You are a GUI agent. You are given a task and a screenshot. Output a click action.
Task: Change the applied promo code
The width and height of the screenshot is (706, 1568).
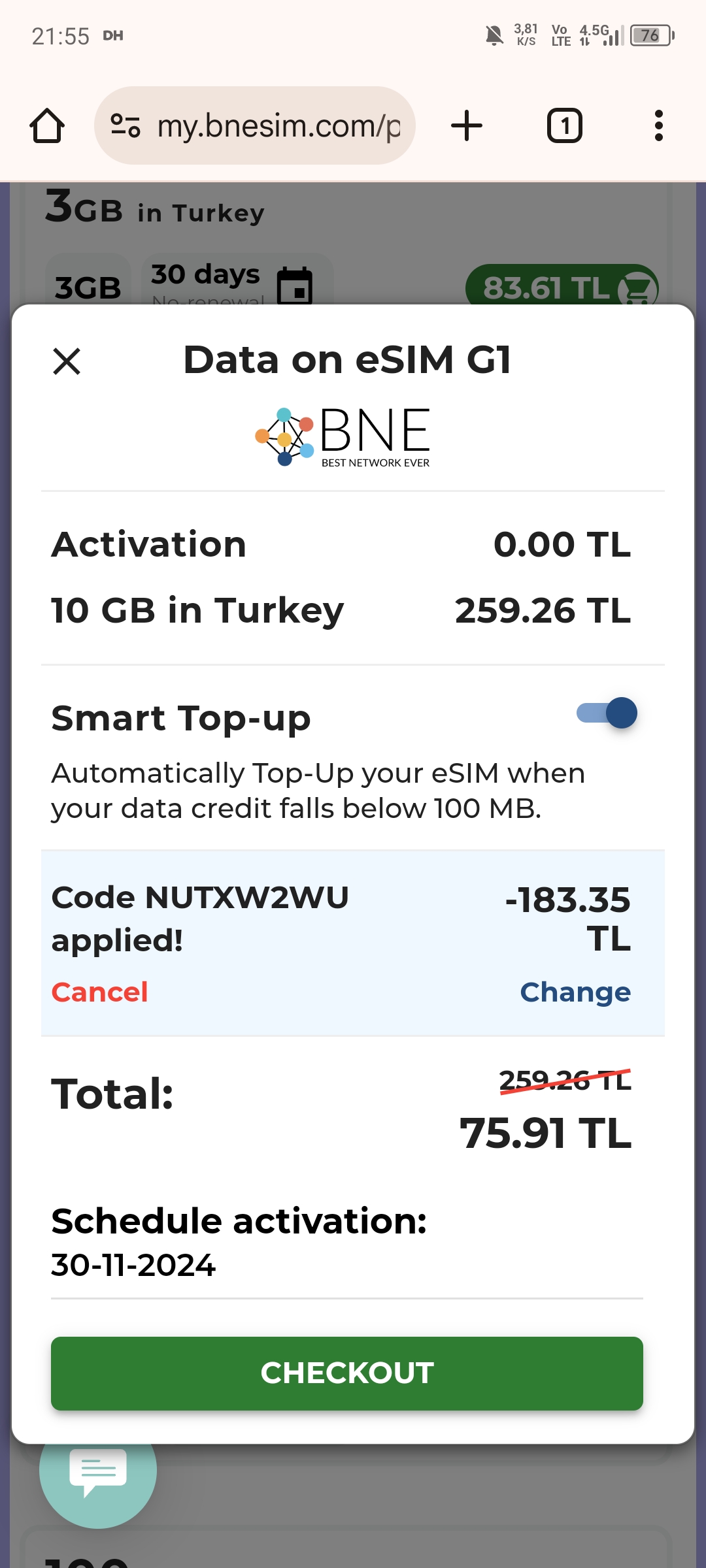pyautogui.click(x=575, y=992)
